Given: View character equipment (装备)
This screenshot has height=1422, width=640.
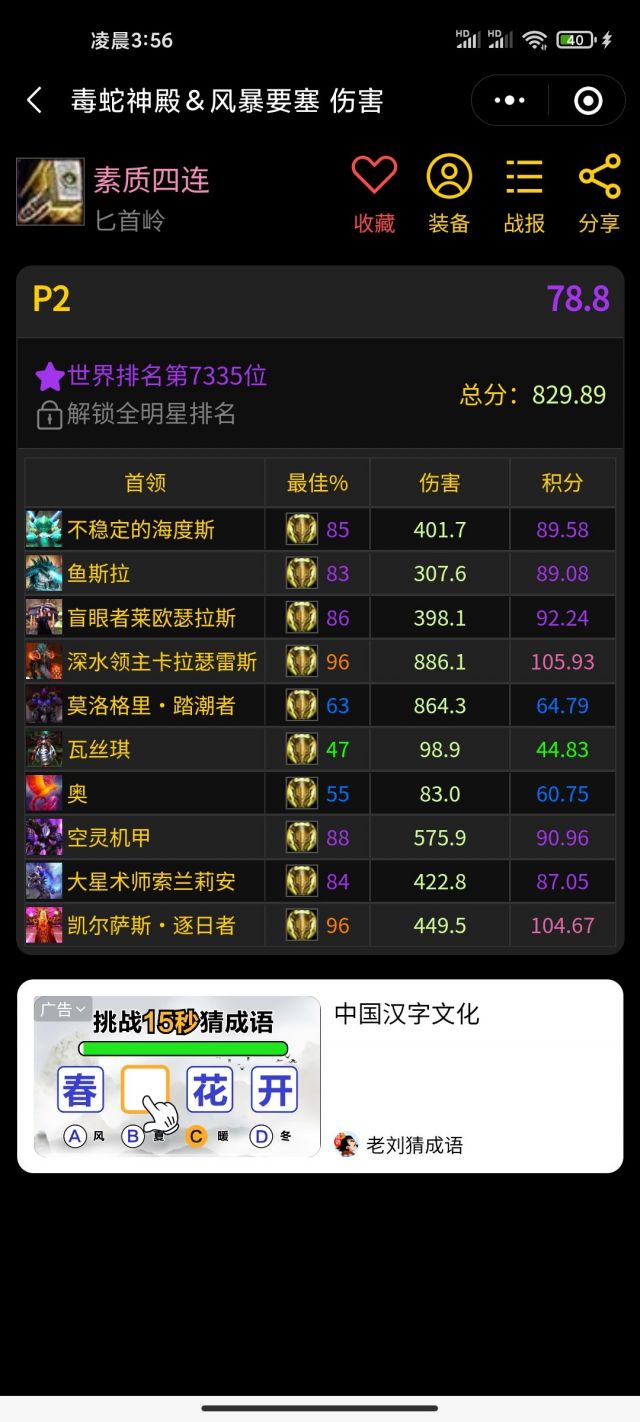Looking at the screenshot, I should (449, 193).
